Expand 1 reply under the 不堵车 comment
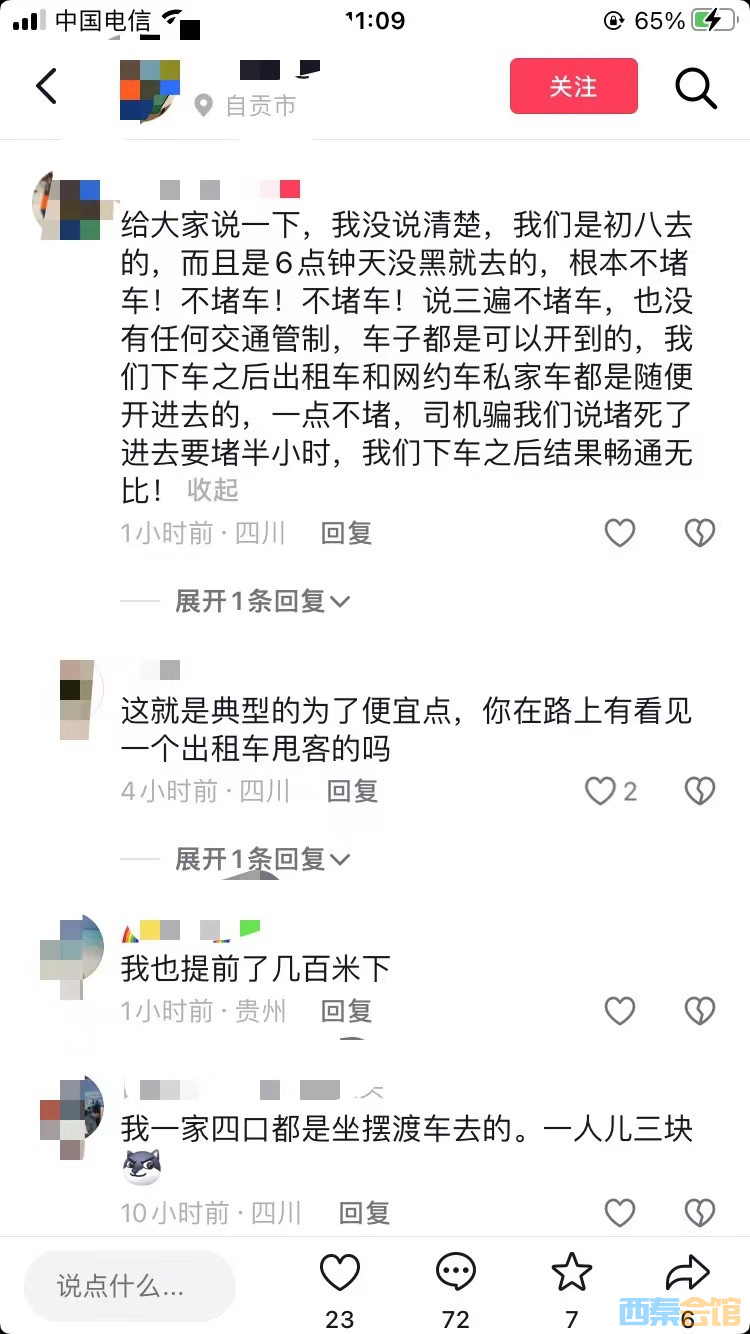The image size is (750, 1334). coord(262,601)
